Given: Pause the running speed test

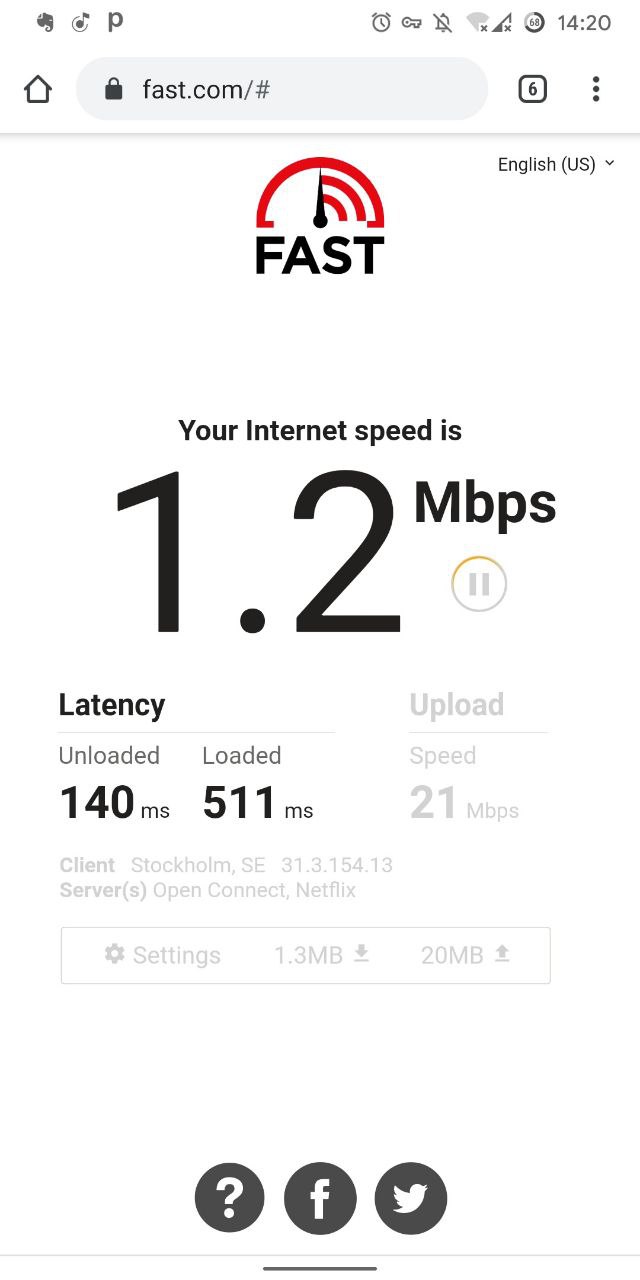Looking at the screenshot, I should pos(479,584).
